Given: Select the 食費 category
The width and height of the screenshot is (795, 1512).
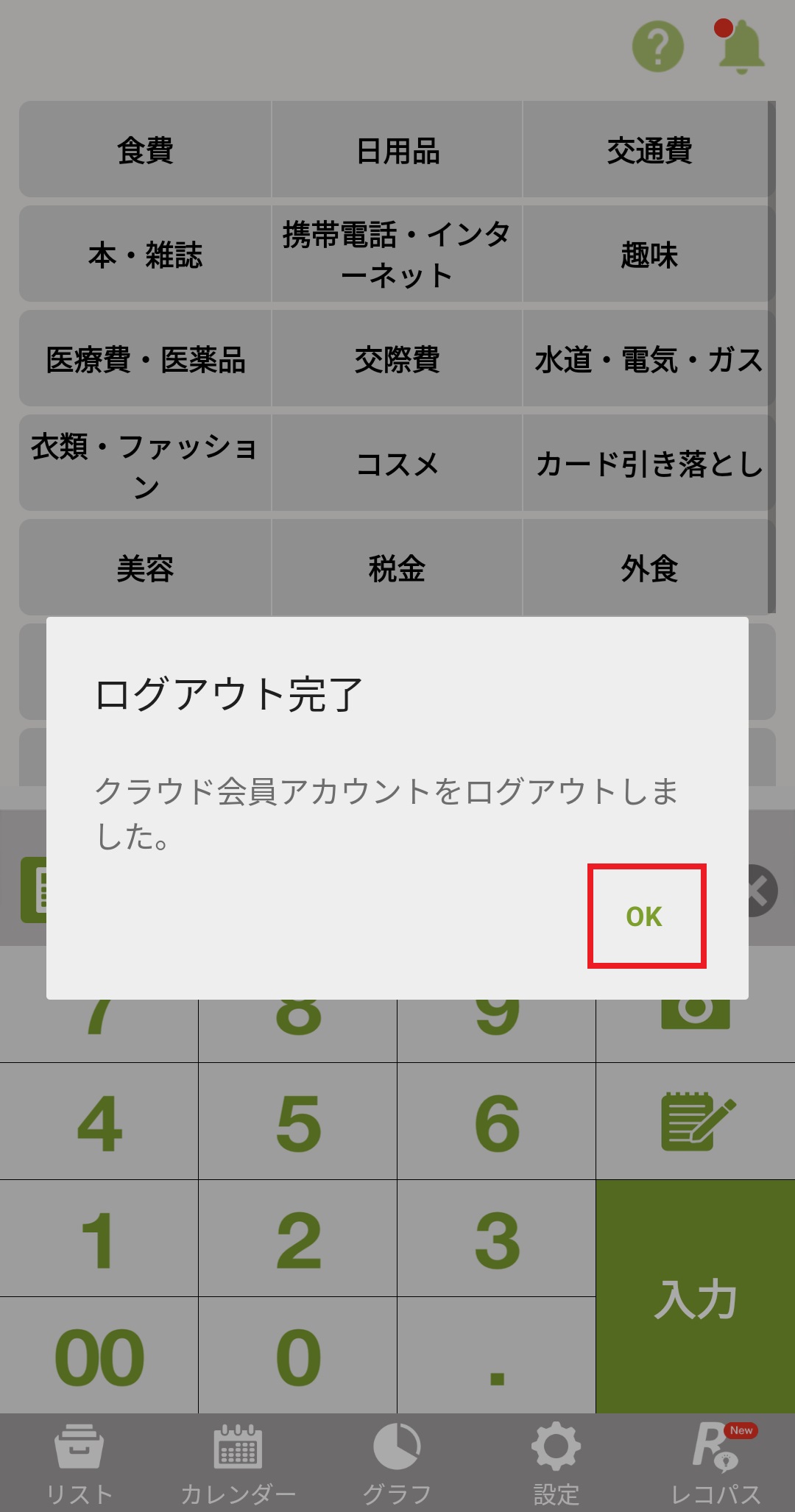Looking at the screenshot, I should click(x=145, y=150).
